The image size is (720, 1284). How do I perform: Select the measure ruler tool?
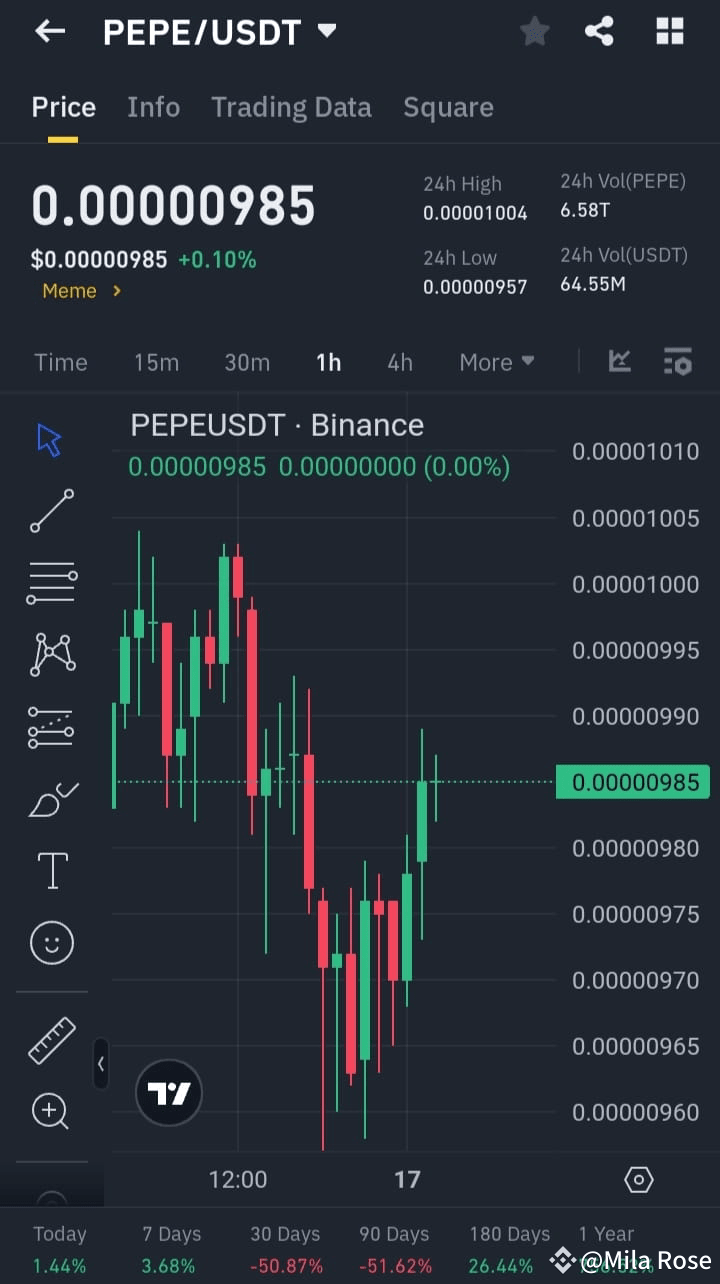(51, 1040)
